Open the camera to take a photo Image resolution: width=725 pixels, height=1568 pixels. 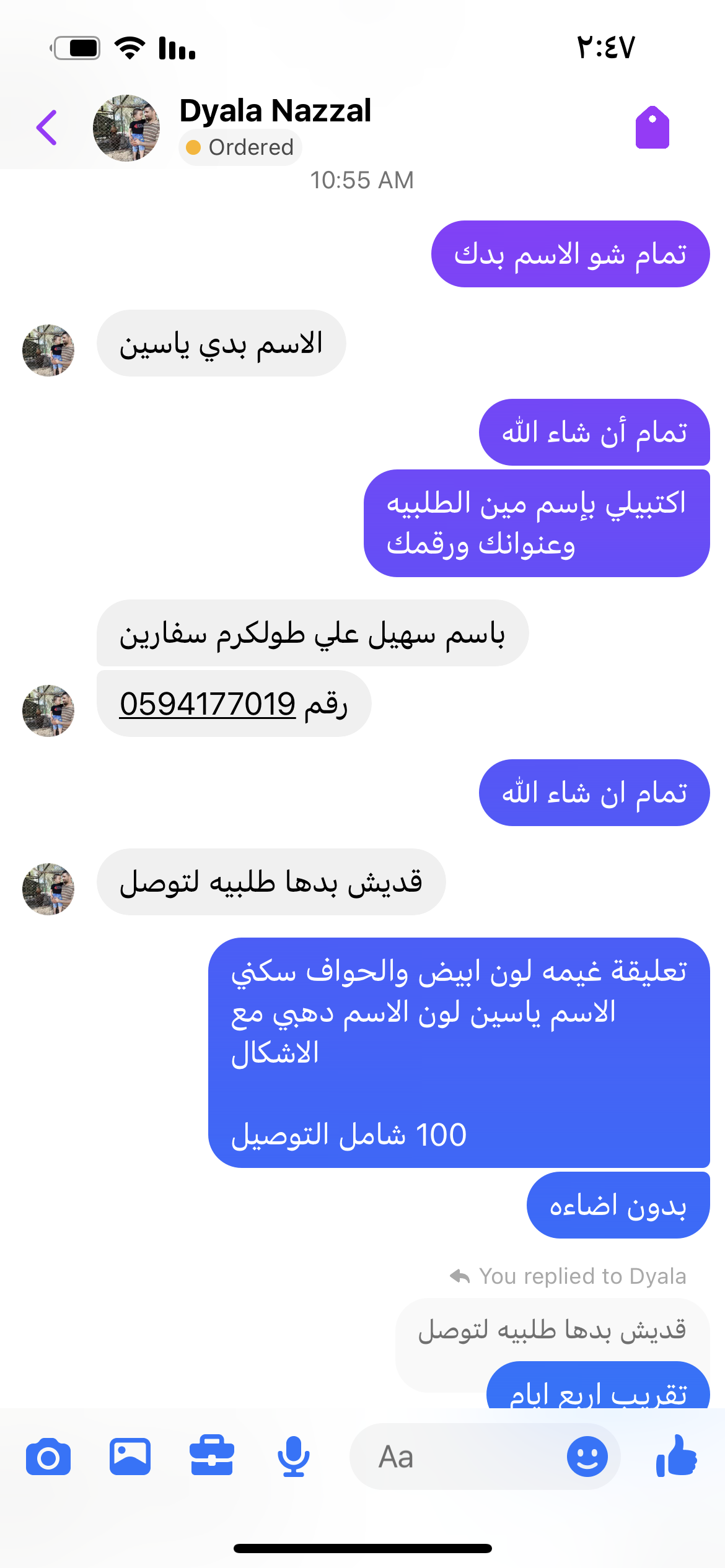(48, 1457)
